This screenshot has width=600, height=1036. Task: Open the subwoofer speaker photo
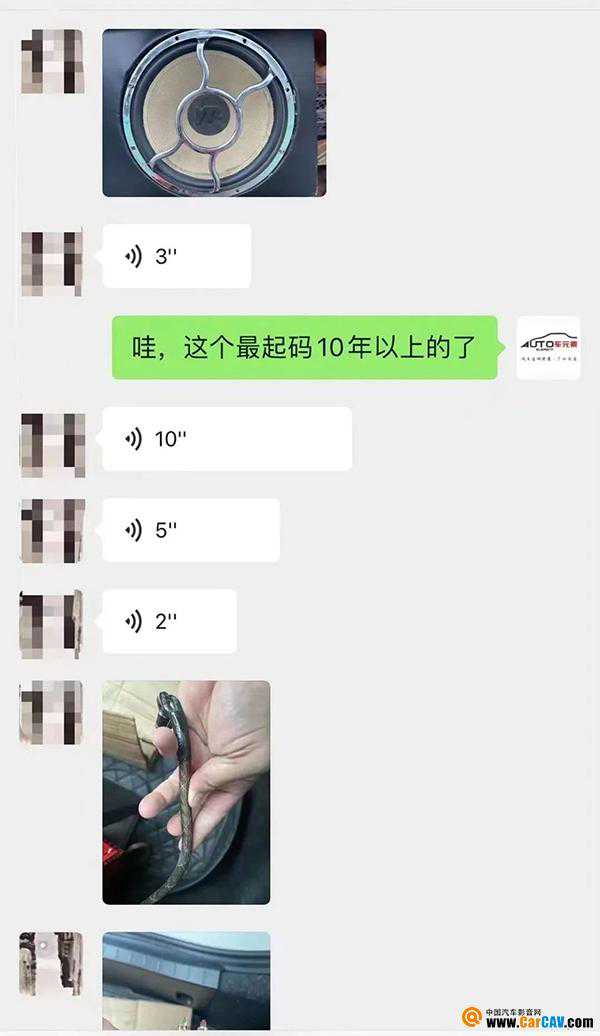(x=214, y=113)
